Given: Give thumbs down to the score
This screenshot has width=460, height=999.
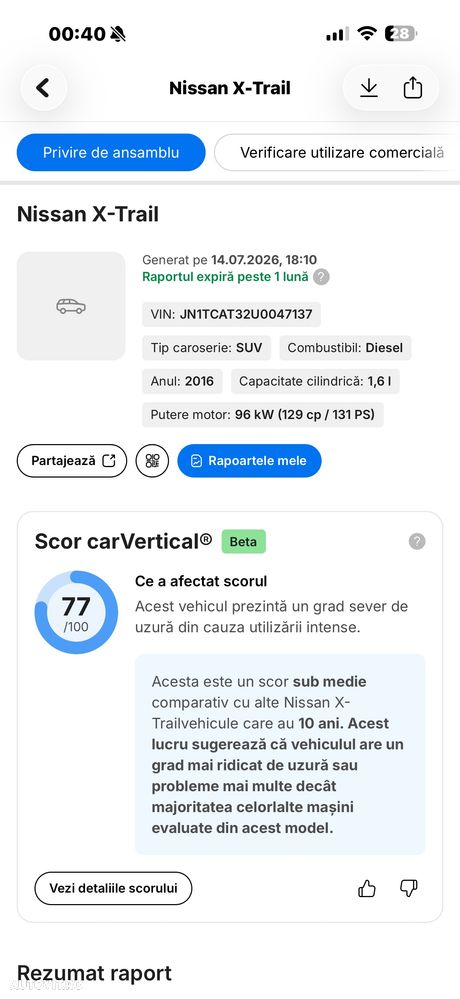Looking at the screenshot, I should pyautogui.click(x=408, y=888).
